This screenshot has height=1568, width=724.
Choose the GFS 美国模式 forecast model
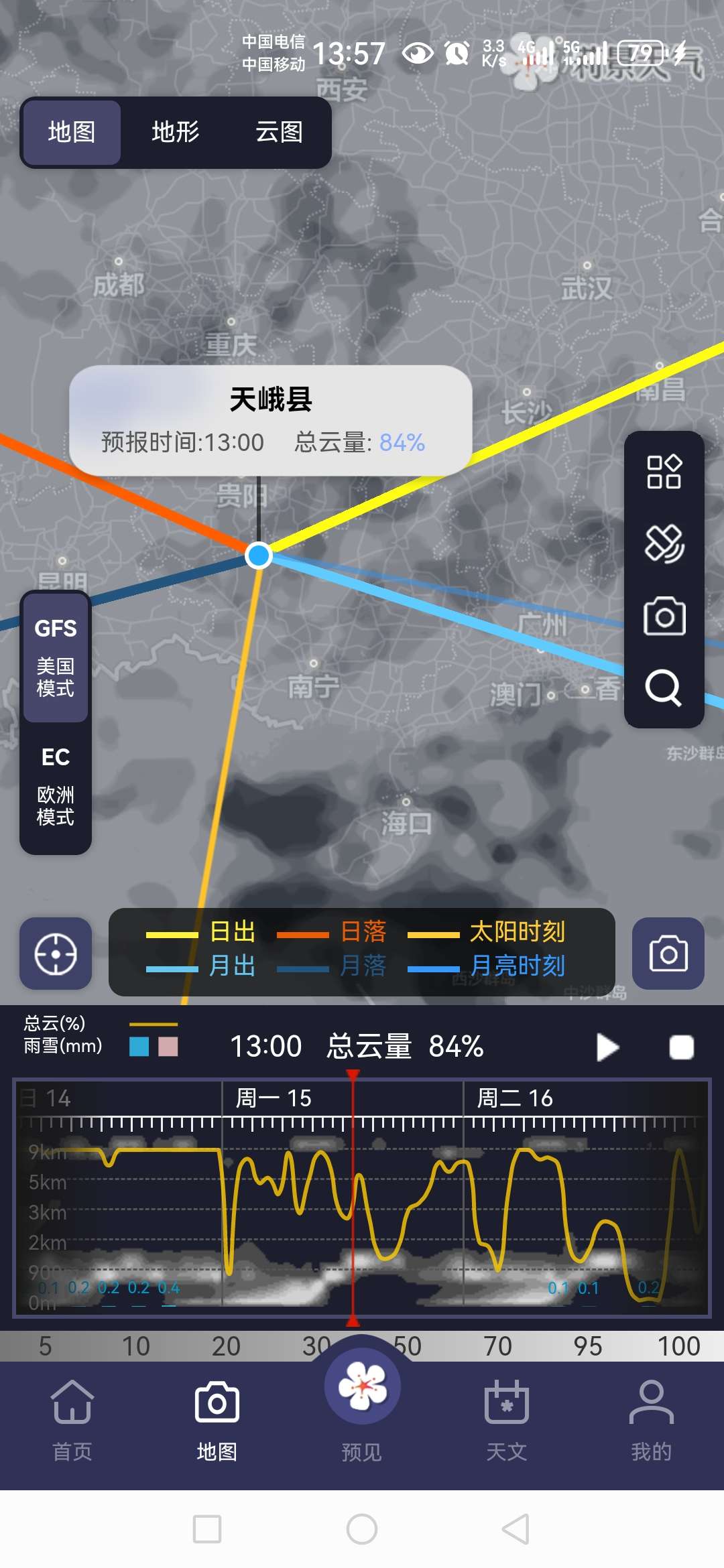point(56,657)
